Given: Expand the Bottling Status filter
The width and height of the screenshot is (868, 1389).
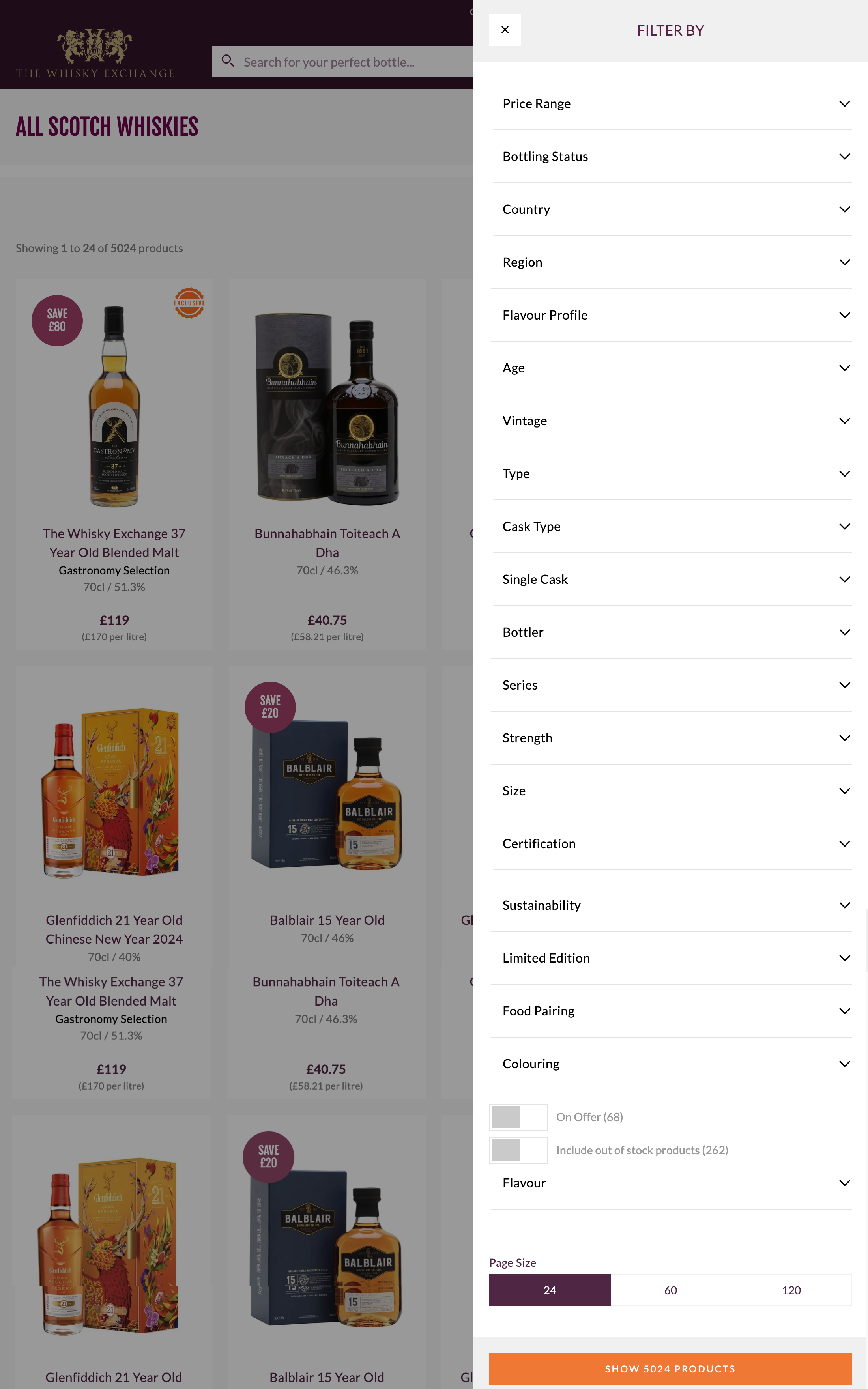Looking at the screenshot, I should [x=670, y=157].
